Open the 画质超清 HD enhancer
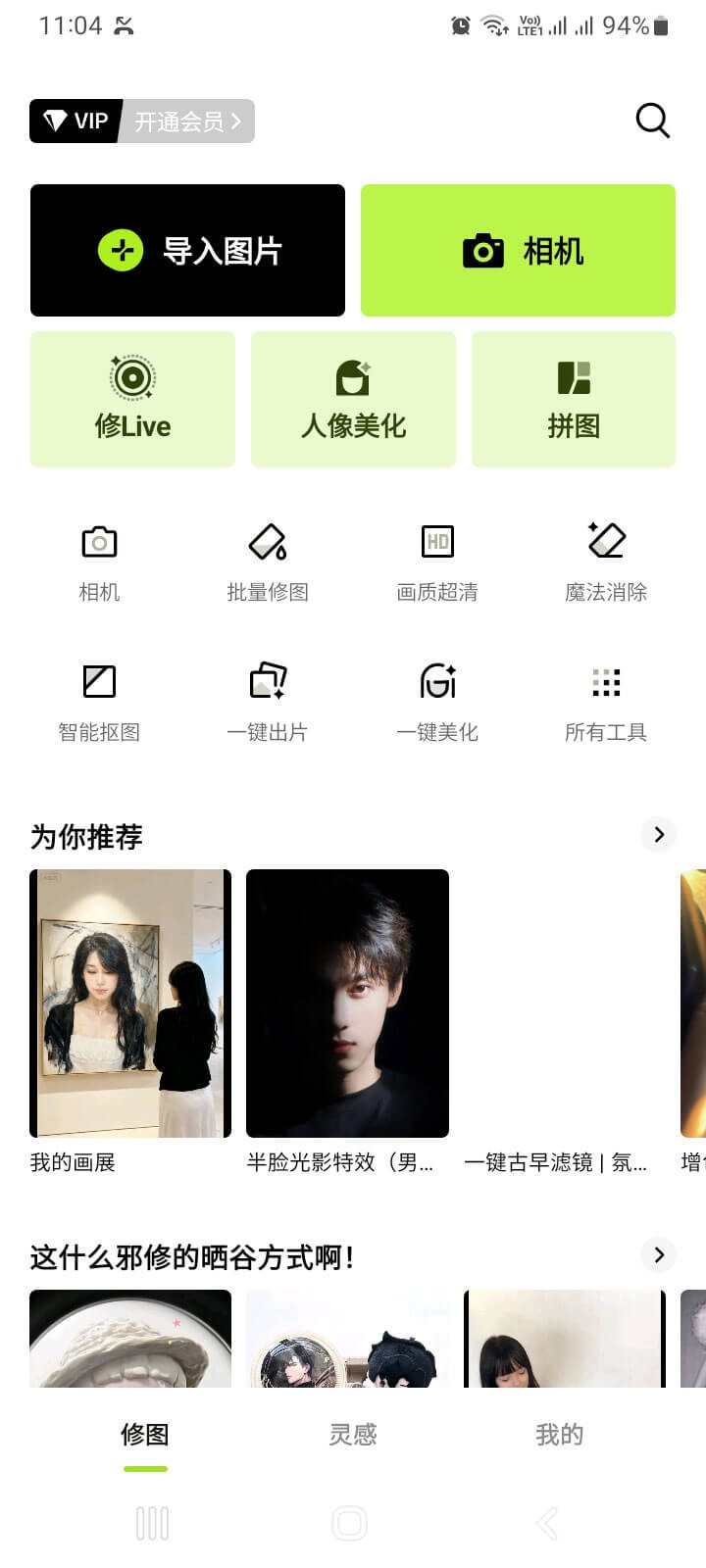The image size is (706, 1568). click(x=437, y=562)
